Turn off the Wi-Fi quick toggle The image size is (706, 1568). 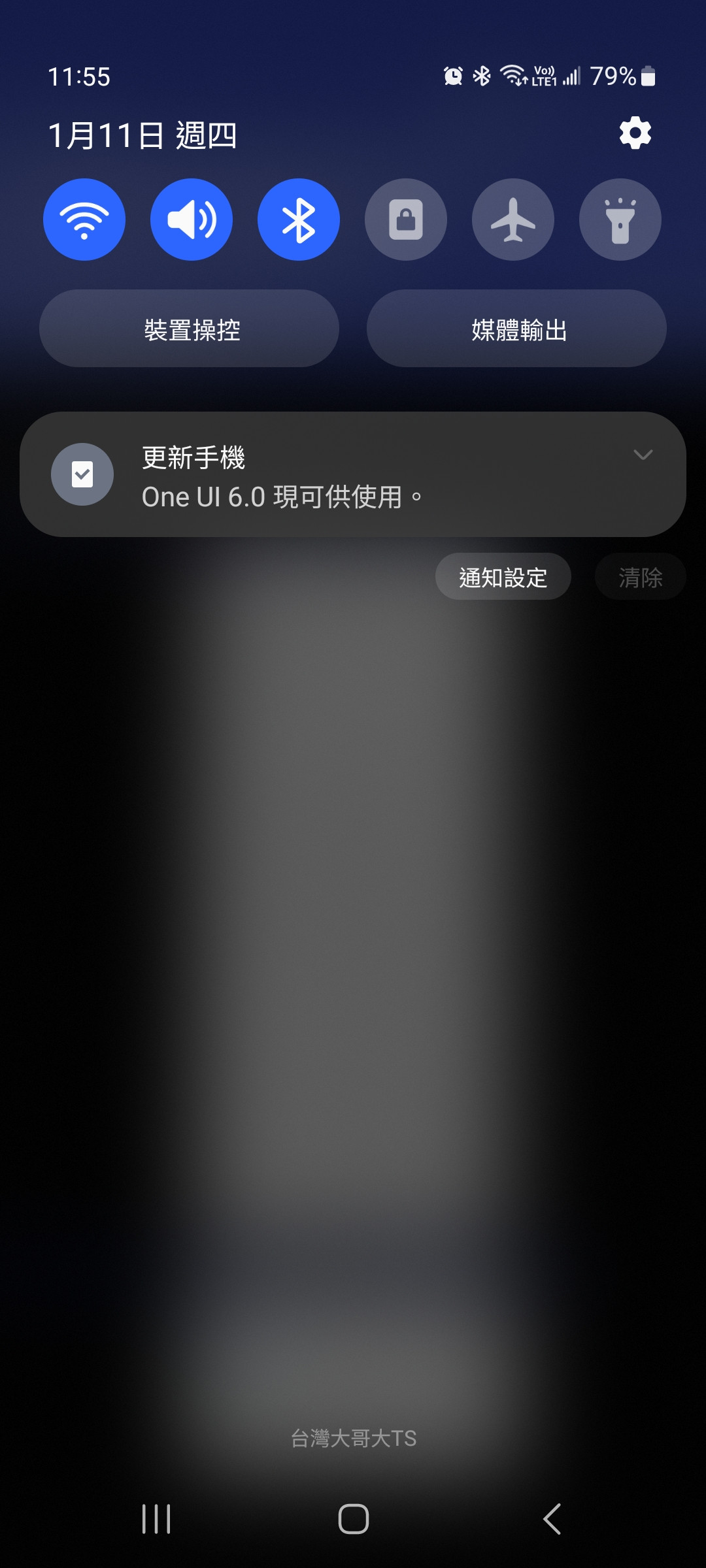click(x=84, y=220)
